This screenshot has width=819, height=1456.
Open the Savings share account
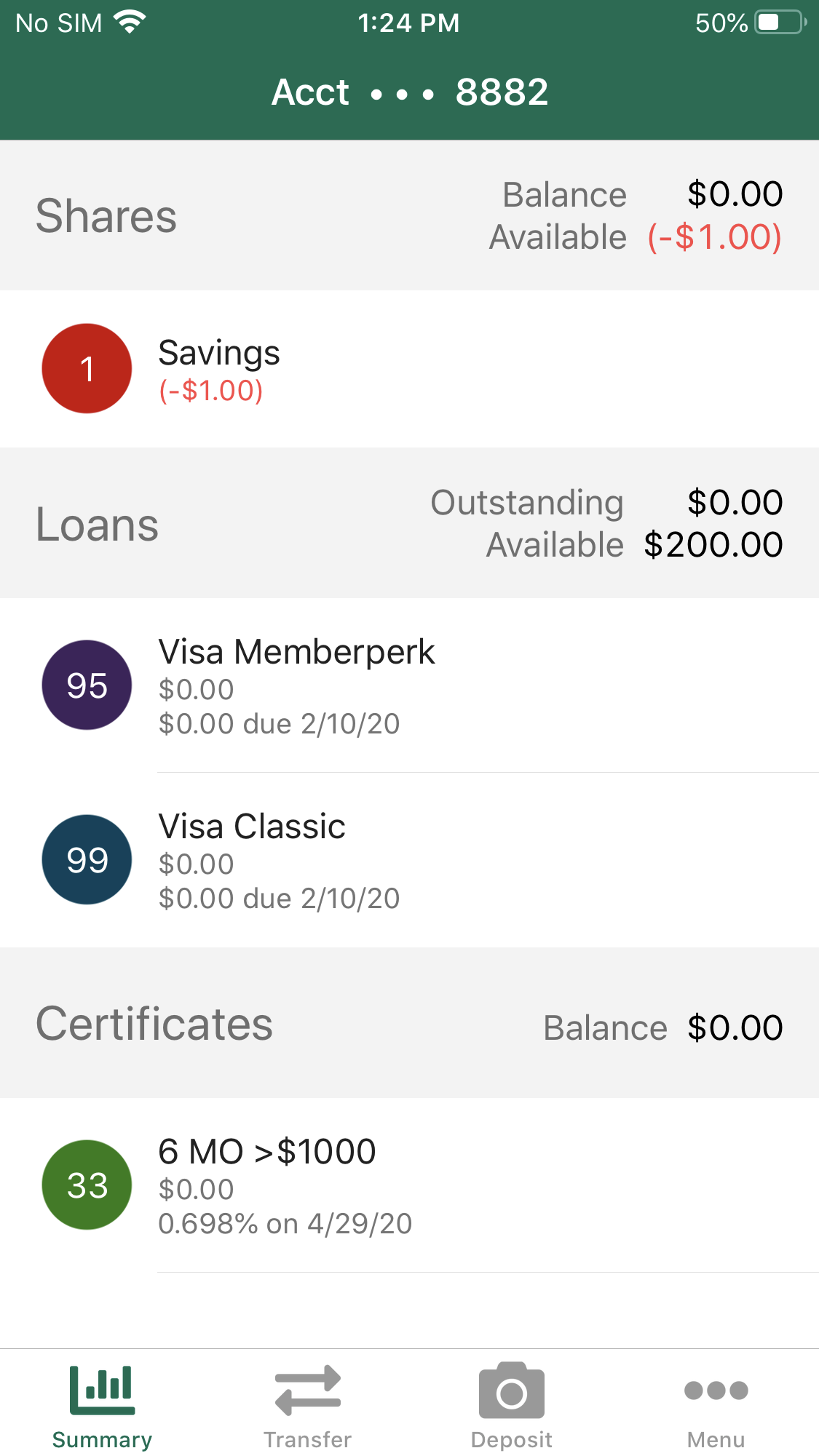(409, 369)
